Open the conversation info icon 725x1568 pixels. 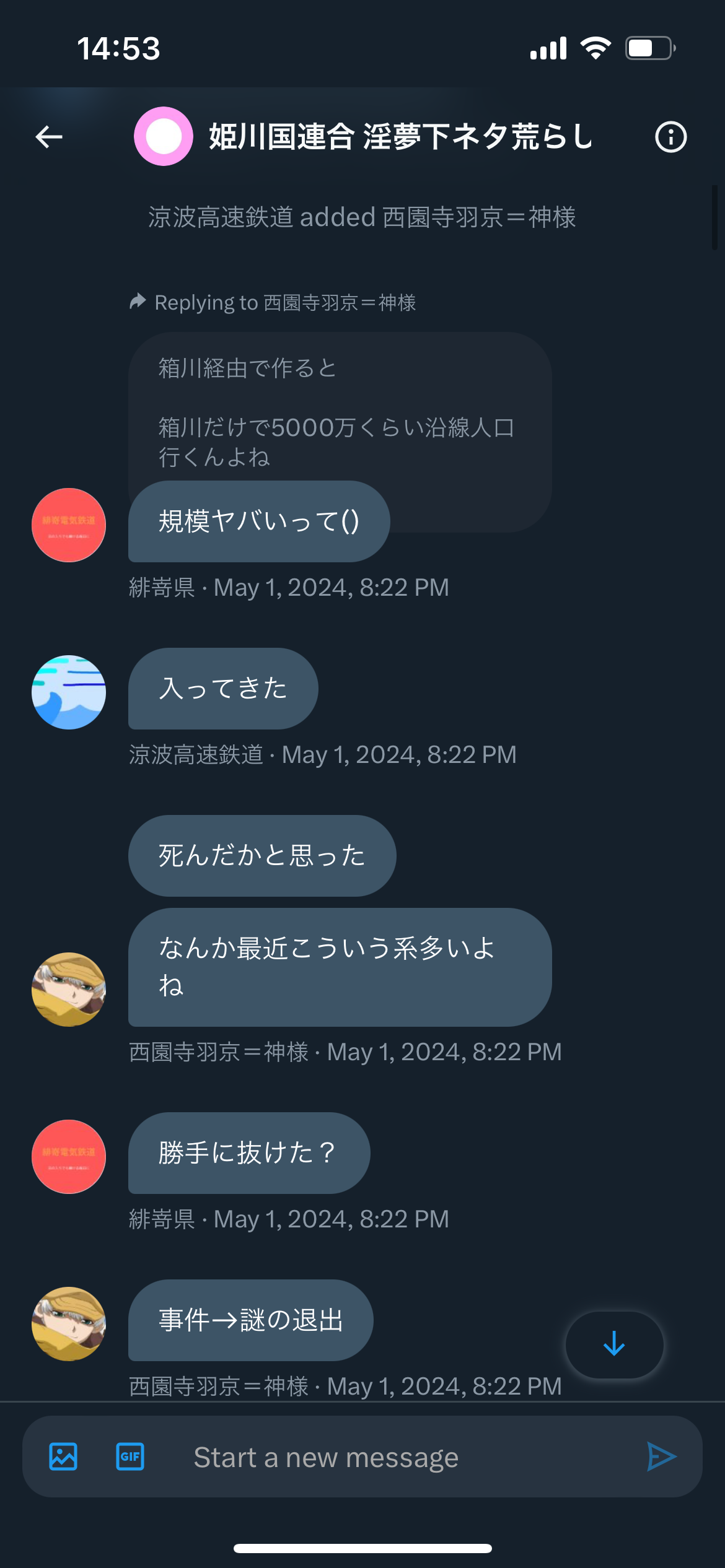click(670, 137)
